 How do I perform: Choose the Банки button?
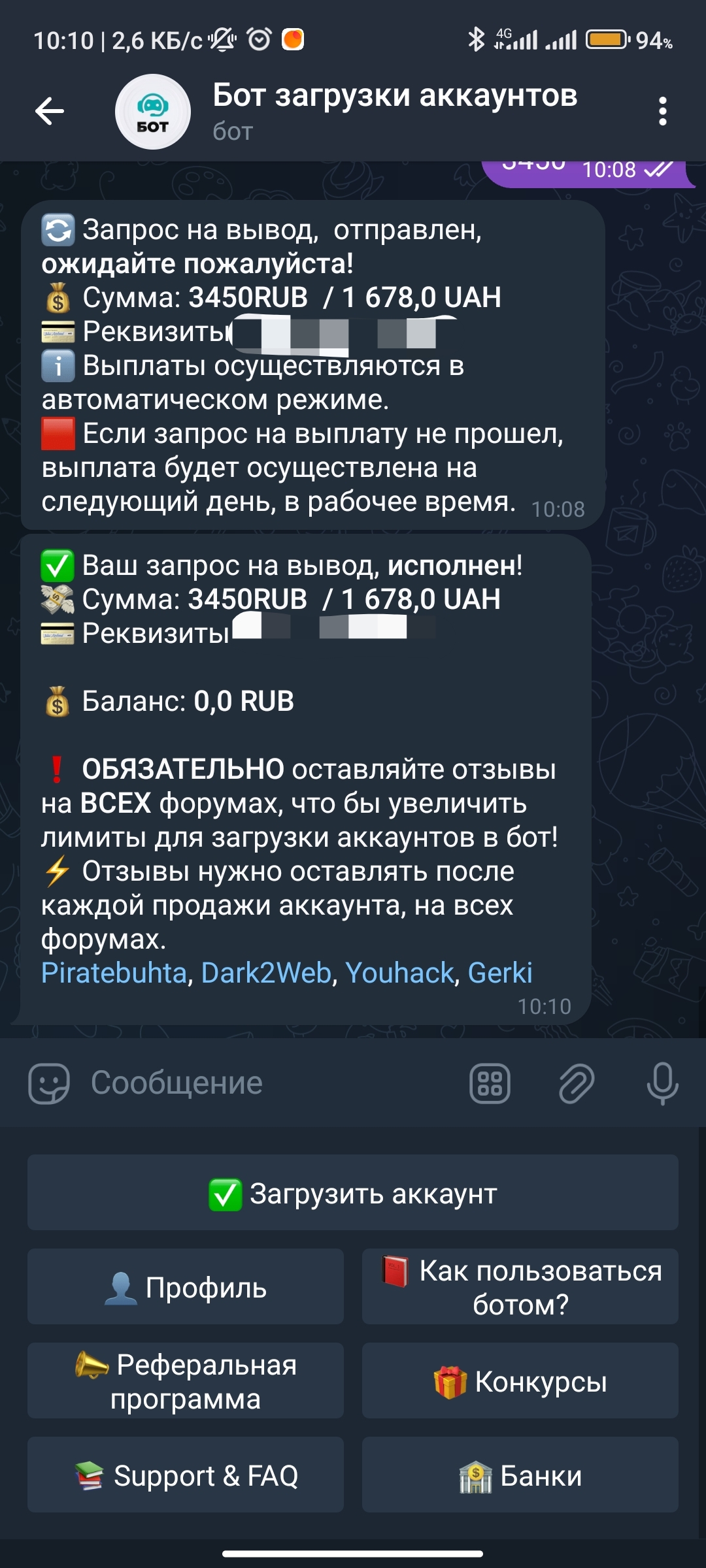pyautogui.click(x=520, y=1475)
